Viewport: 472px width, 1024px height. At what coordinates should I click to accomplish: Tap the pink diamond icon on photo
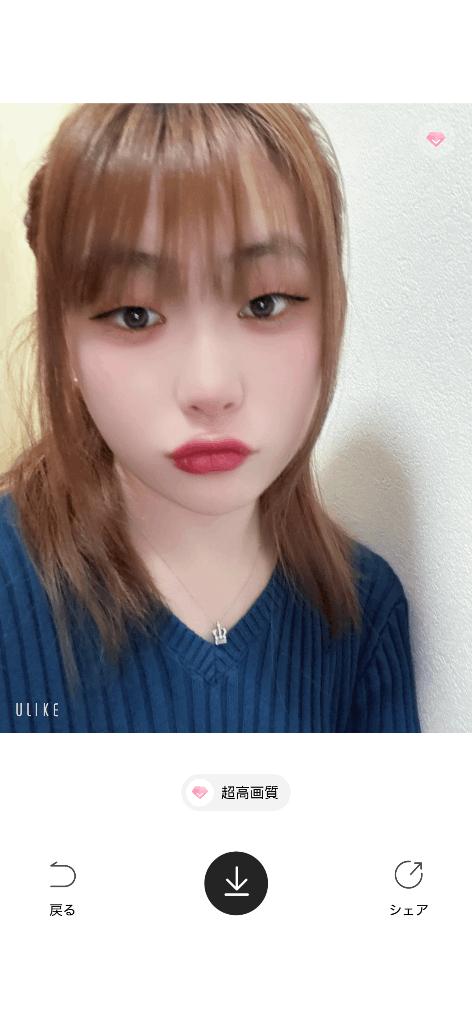pyautogui.click(x=435, y=139)
